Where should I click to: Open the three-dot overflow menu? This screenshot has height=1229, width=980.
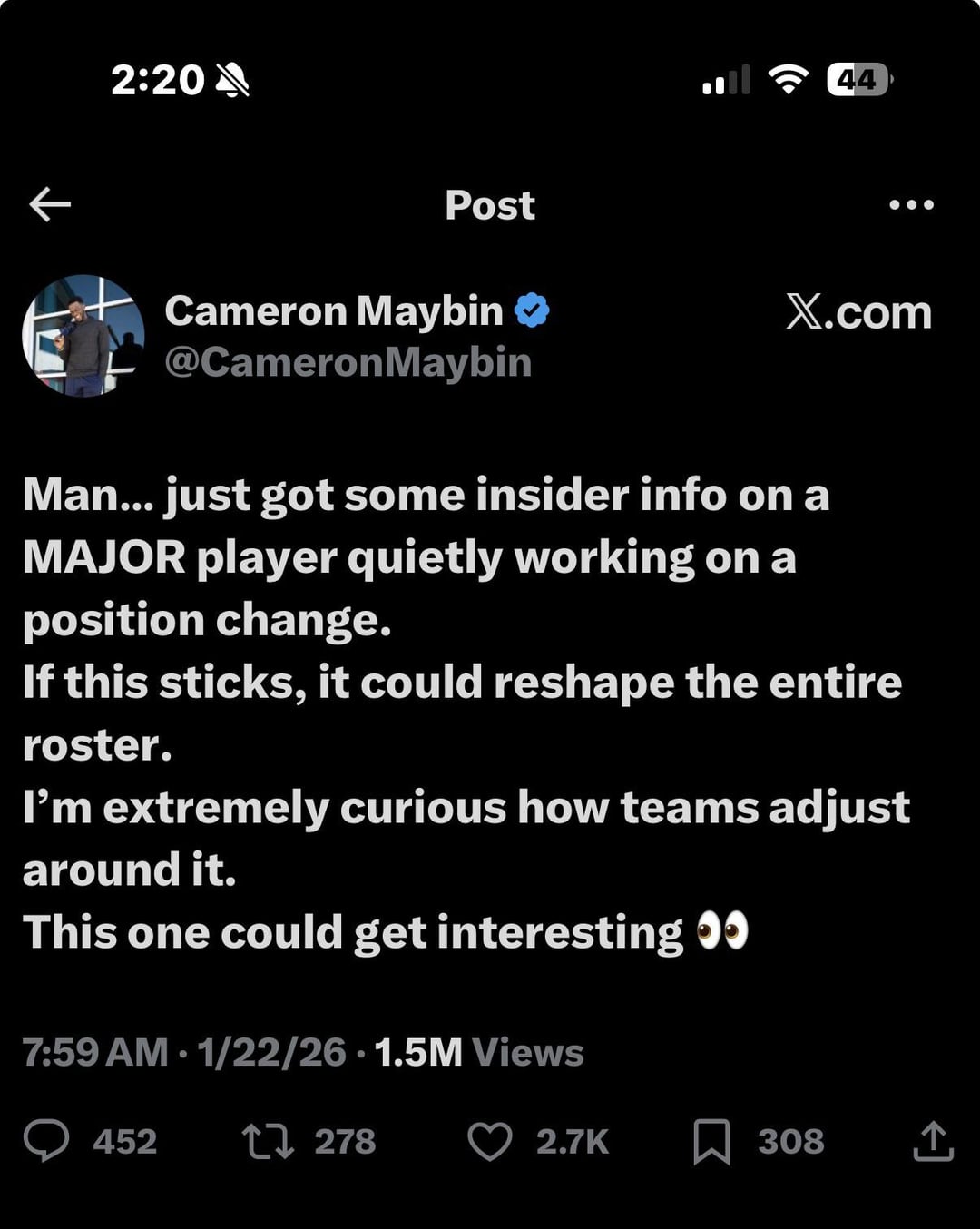click(911, 204)
